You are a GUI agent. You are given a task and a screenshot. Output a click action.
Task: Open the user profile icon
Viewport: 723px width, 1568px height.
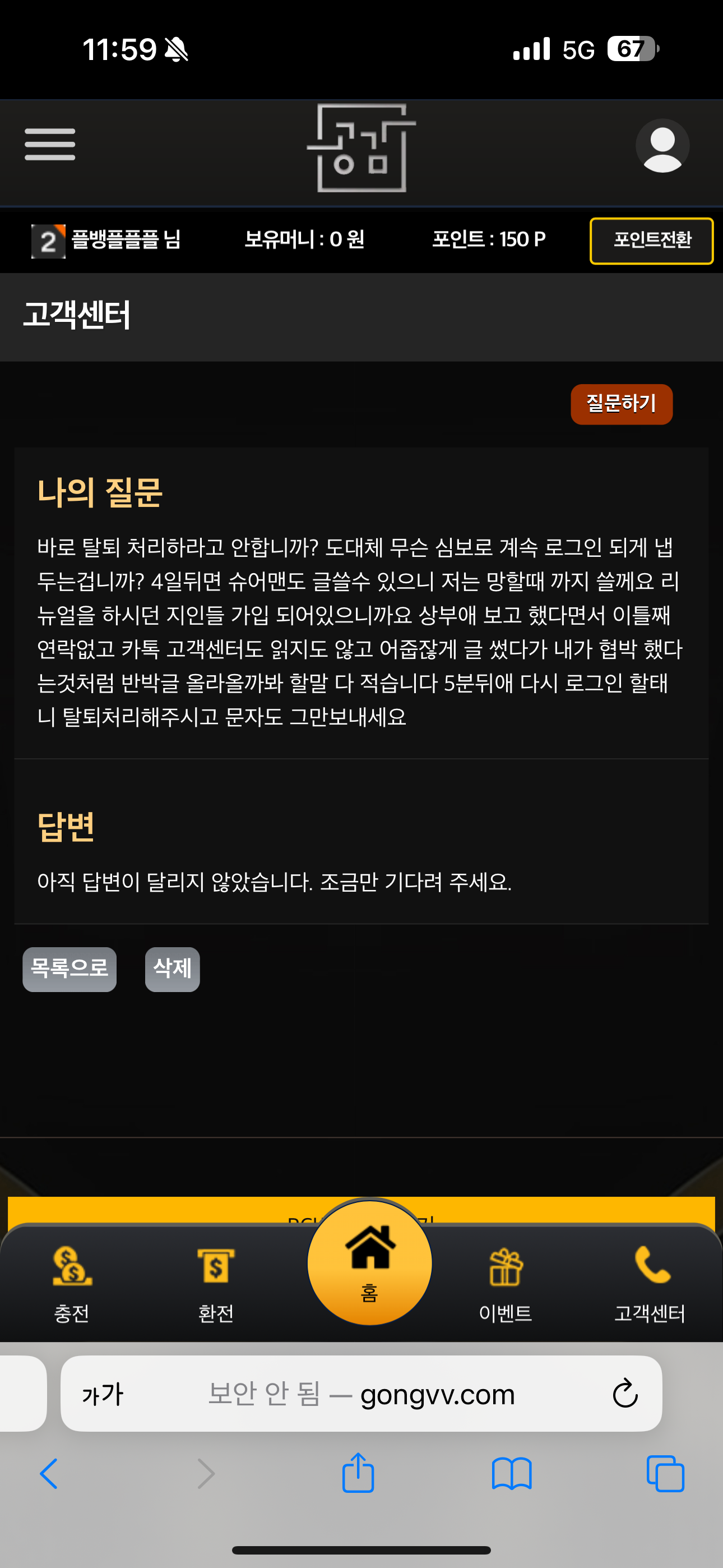pyautogui.click(x=662, y=145)
